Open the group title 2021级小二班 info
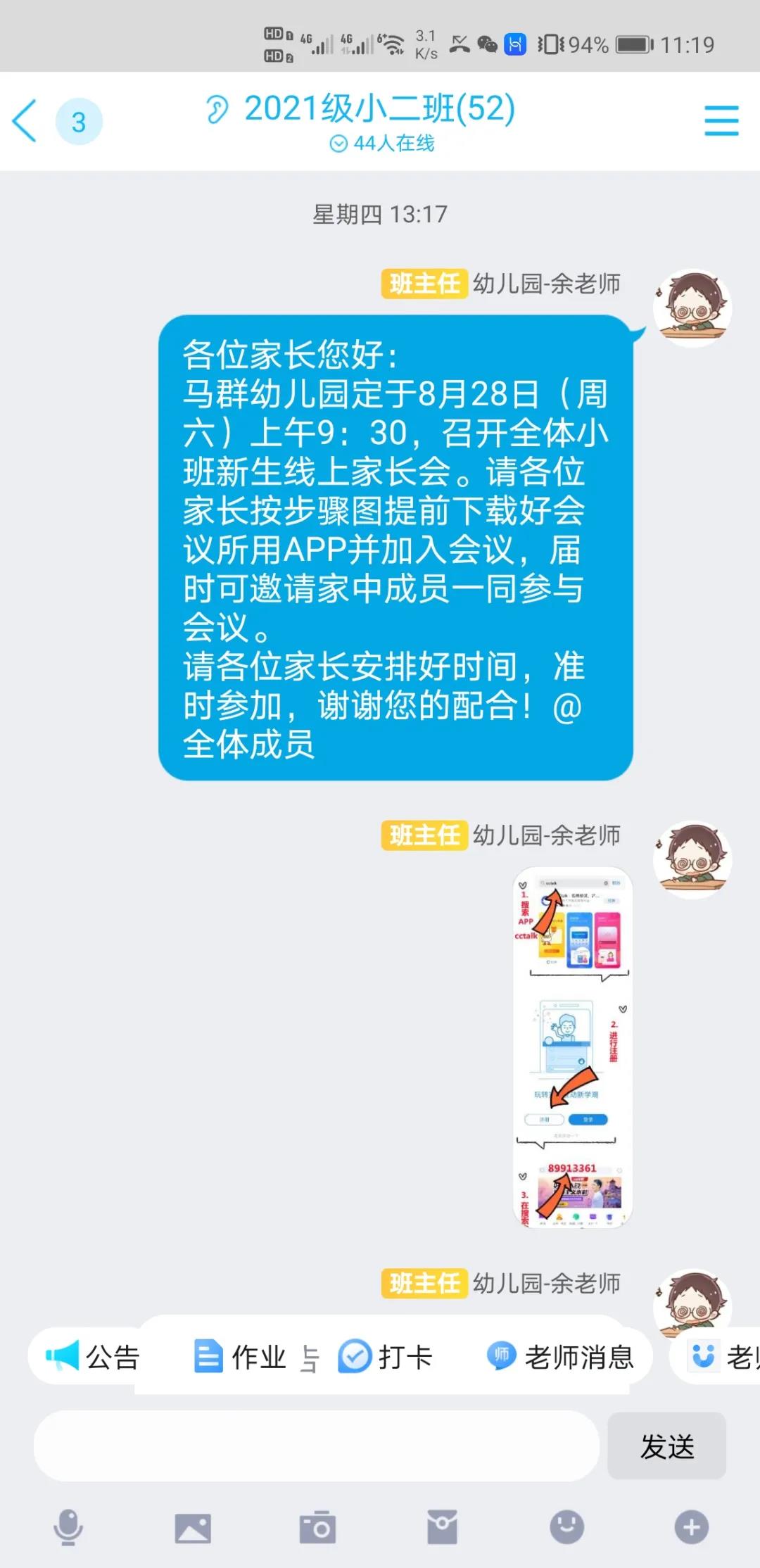 click(x=379, y=110)
